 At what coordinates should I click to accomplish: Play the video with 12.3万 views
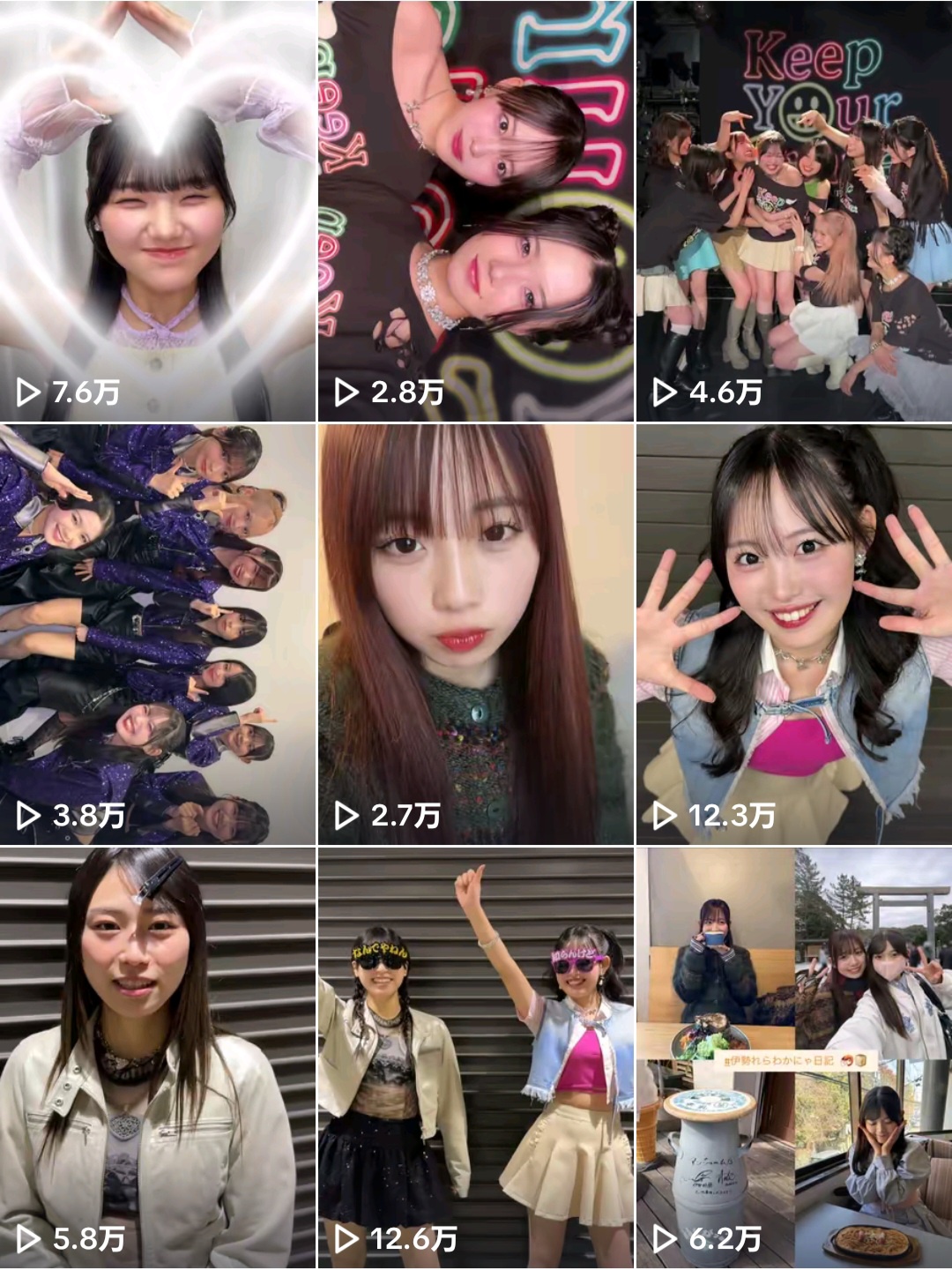tap(793, 635)
